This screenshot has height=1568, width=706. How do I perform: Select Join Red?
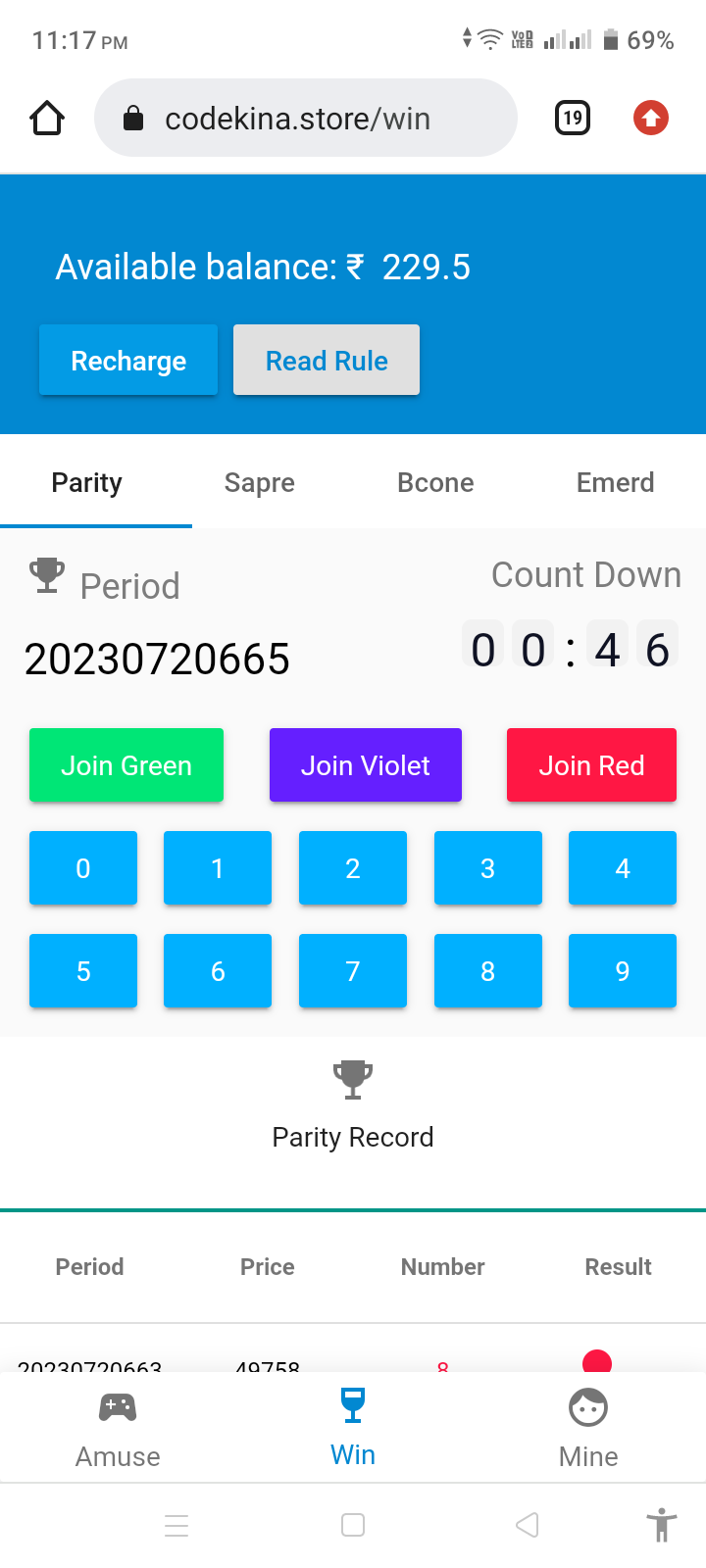point(591,765)
